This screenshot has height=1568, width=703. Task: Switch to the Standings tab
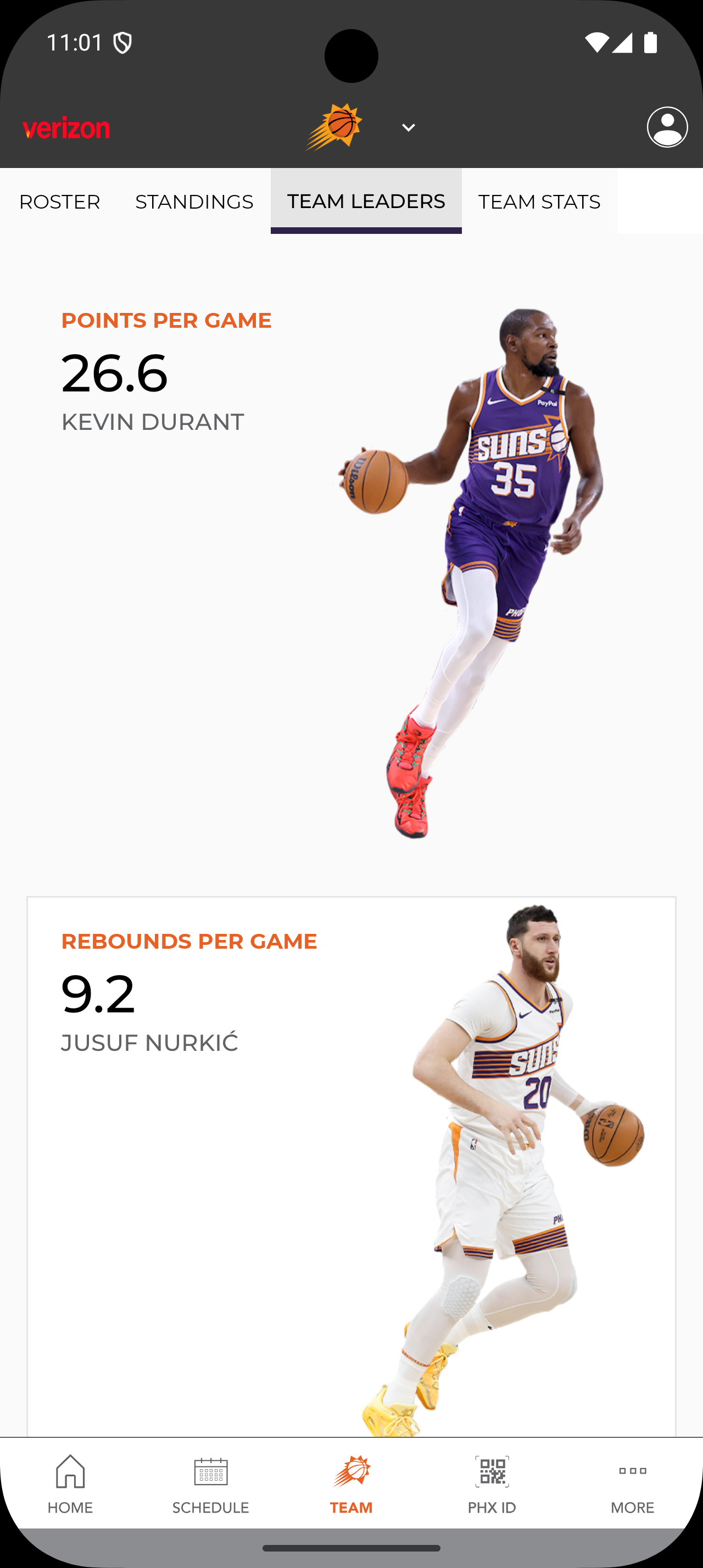194,201
